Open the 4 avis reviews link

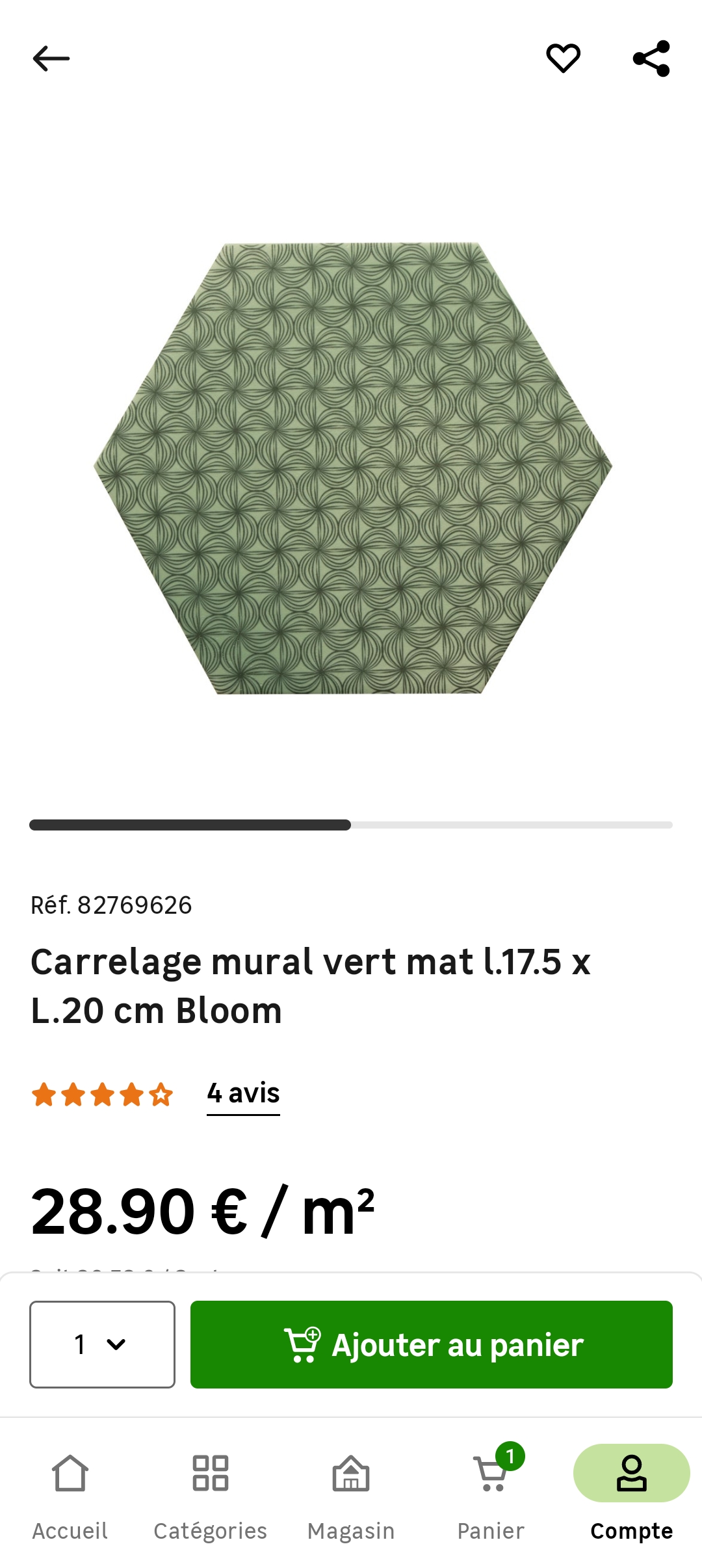pos(243,1093)
